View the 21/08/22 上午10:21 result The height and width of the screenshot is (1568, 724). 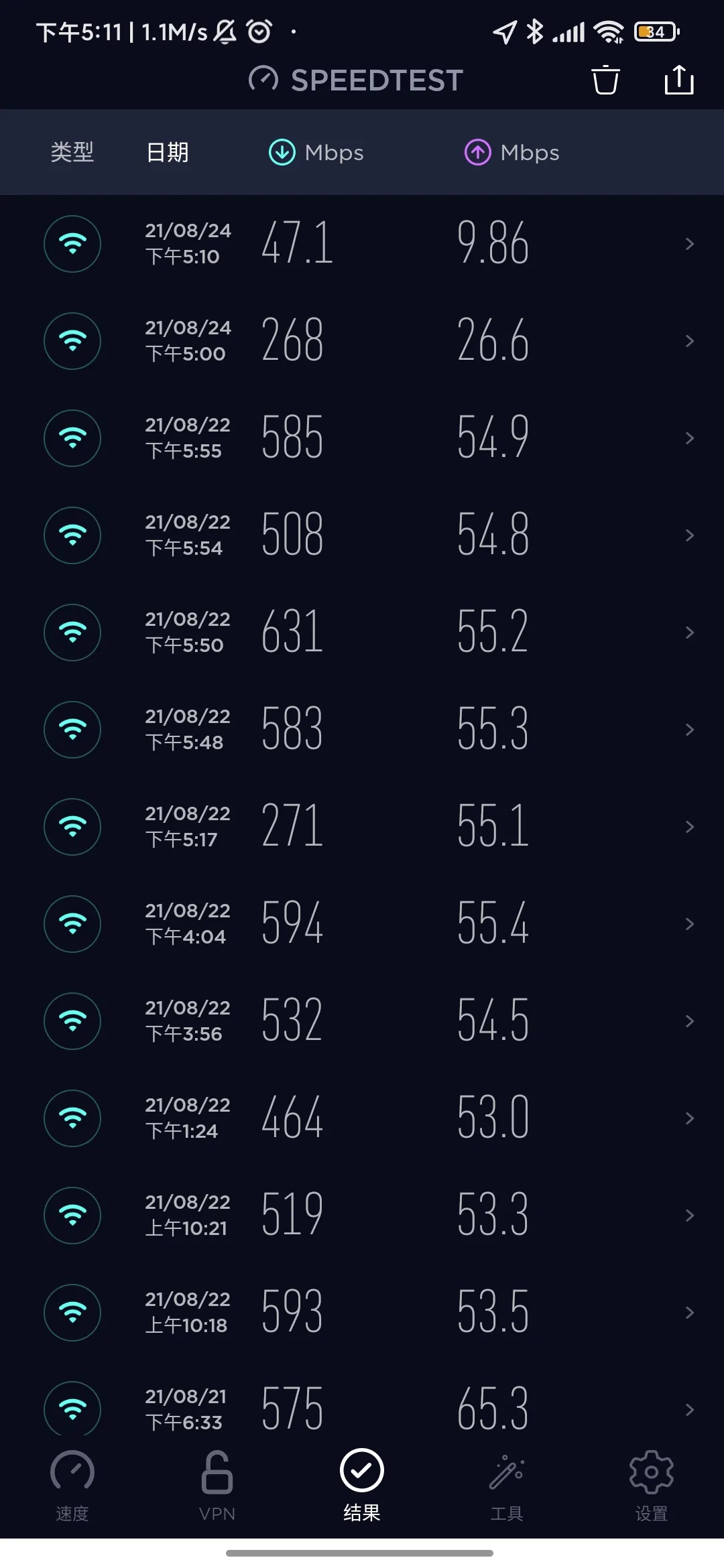pos(362,1216)
